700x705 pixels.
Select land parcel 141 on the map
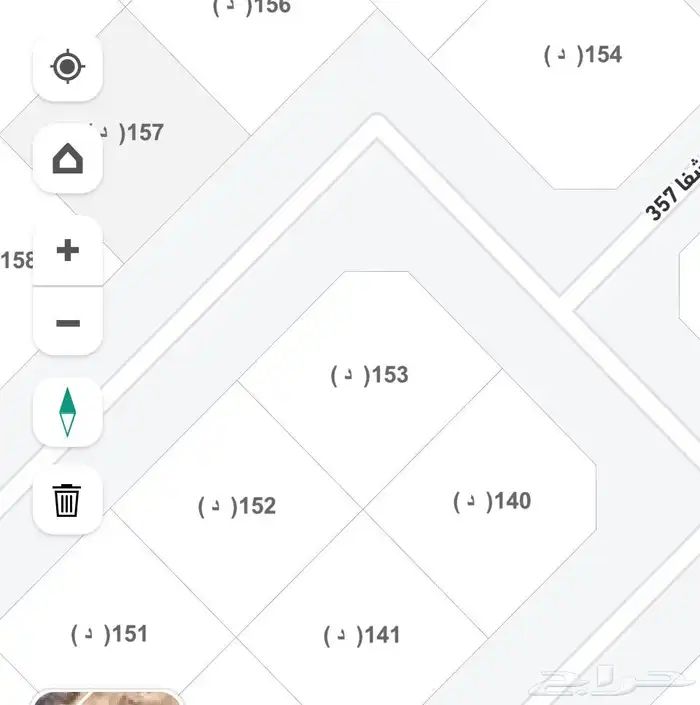click(x=362, y=634)
